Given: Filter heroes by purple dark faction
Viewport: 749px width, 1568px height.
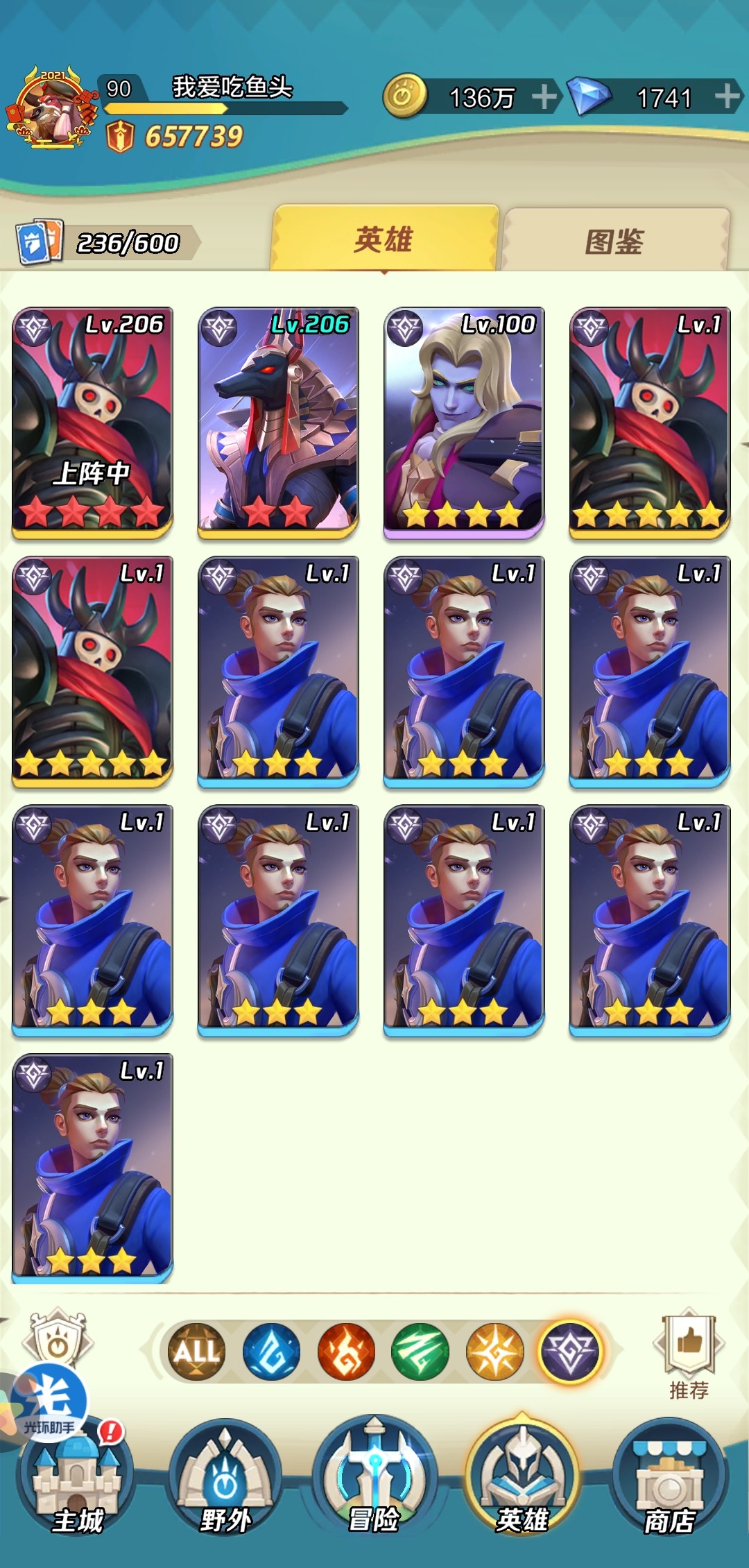Looking at the screenshot, I should click(569, 1352).
